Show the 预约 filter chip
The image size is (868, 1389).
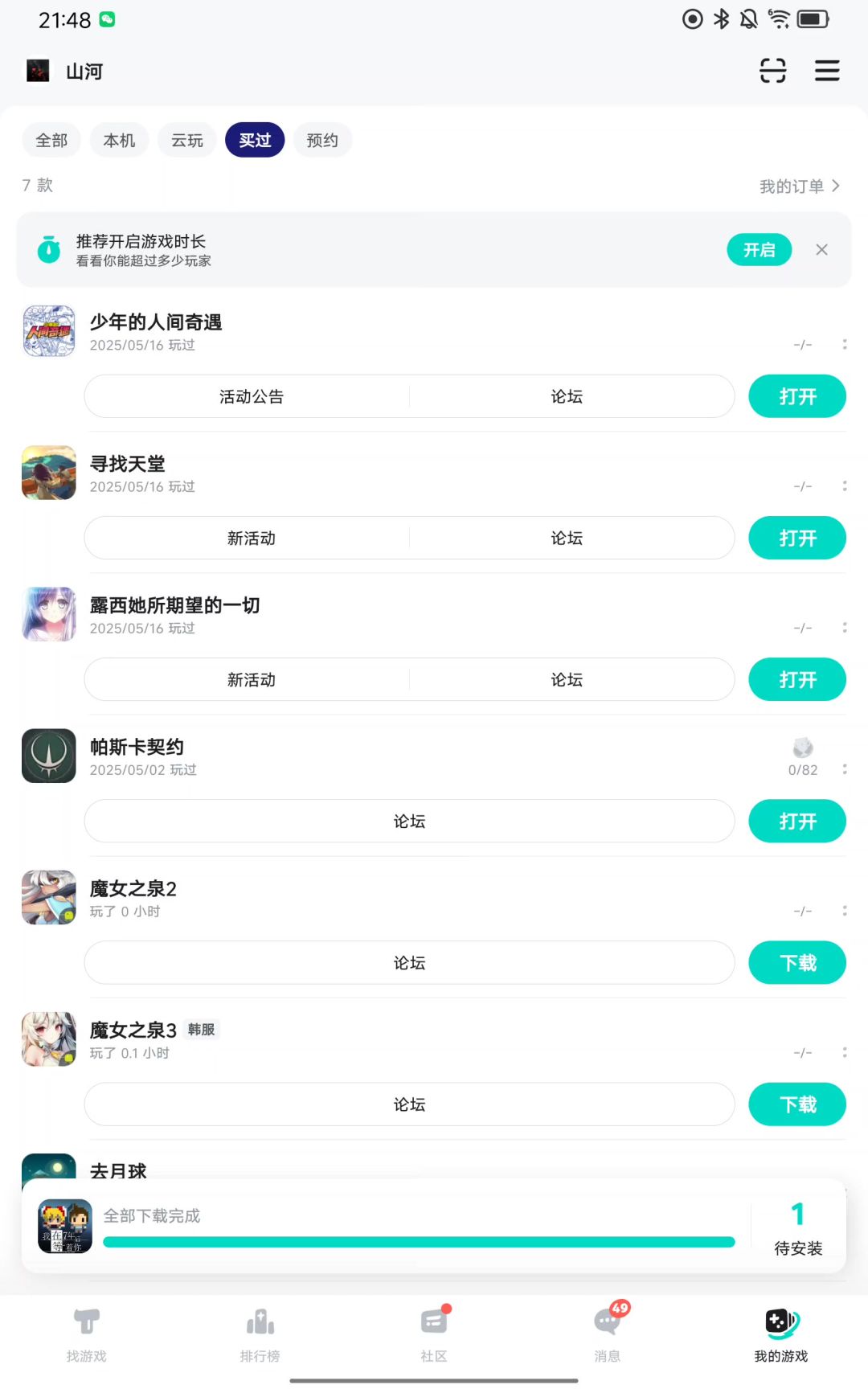point(322,141)
